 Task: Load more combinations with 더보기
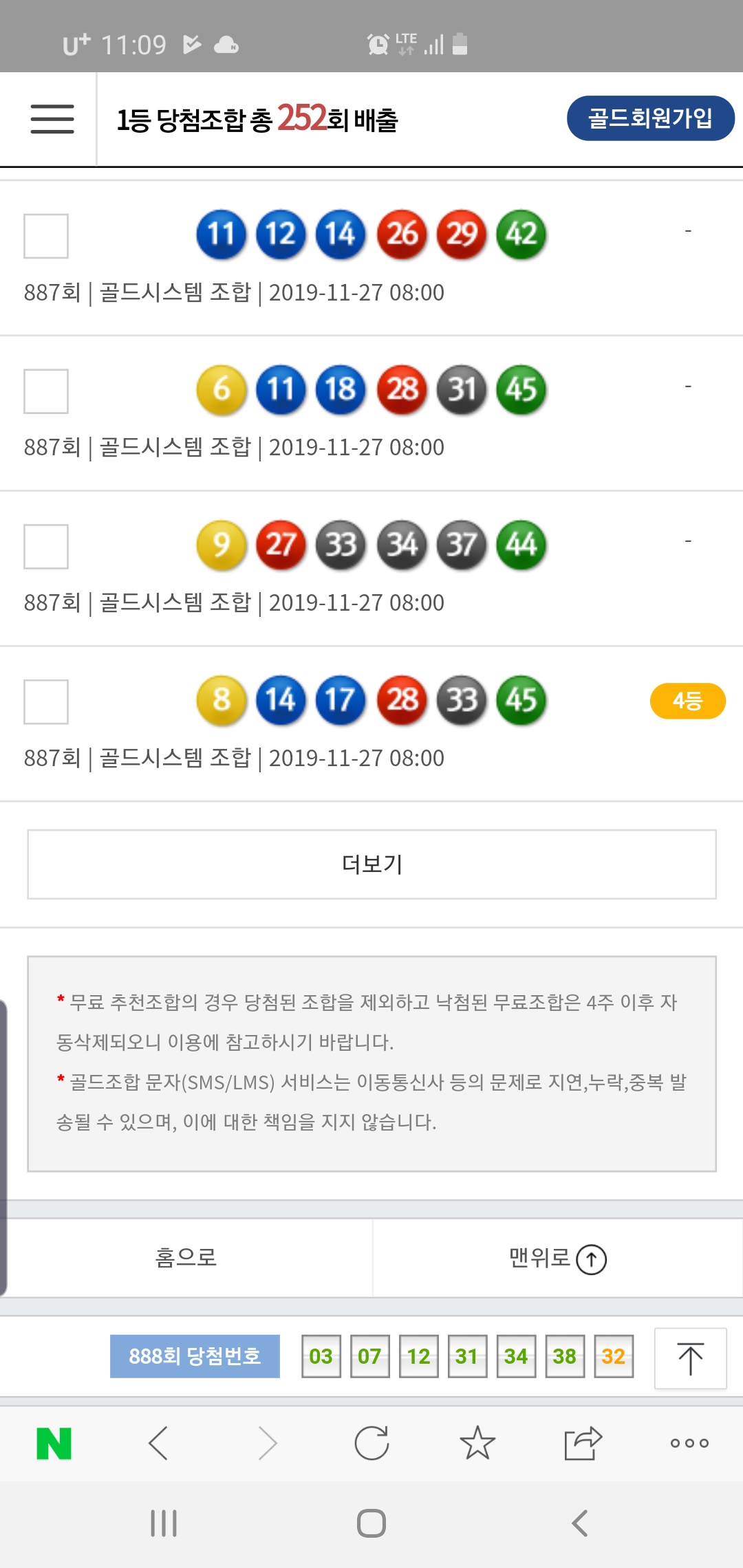371,864
